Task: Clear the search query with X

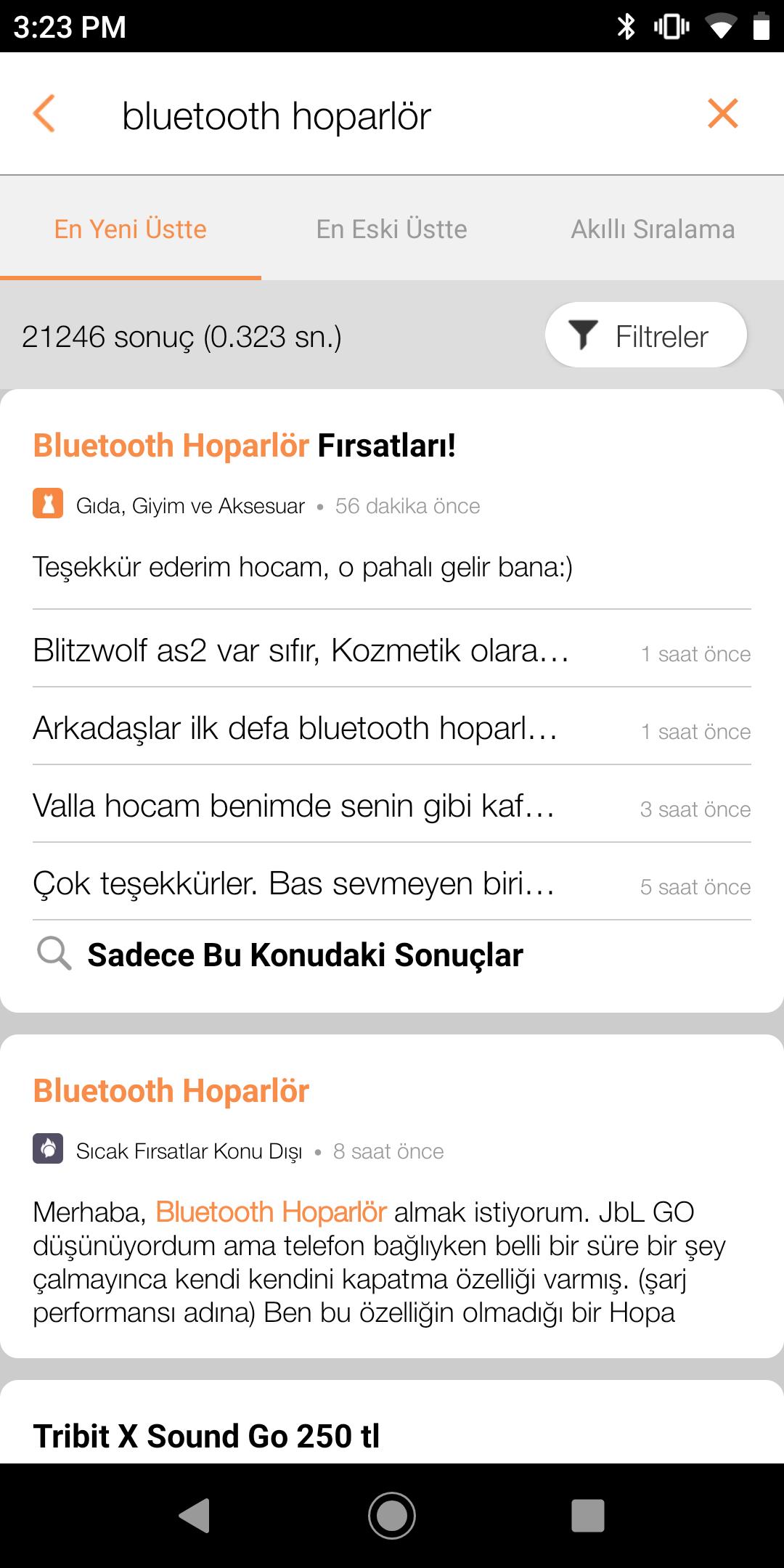Action: point(723,114)
